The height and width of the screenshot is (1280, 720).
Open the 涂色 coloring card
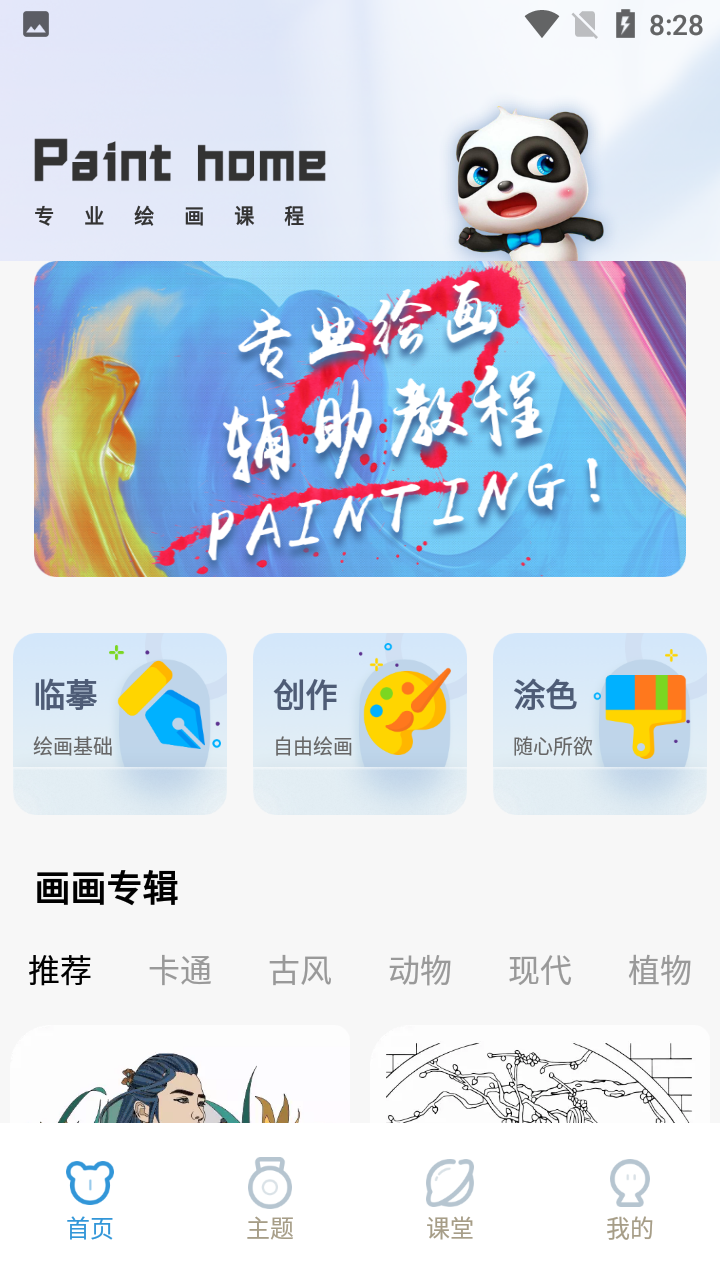[x=600, y=723]
